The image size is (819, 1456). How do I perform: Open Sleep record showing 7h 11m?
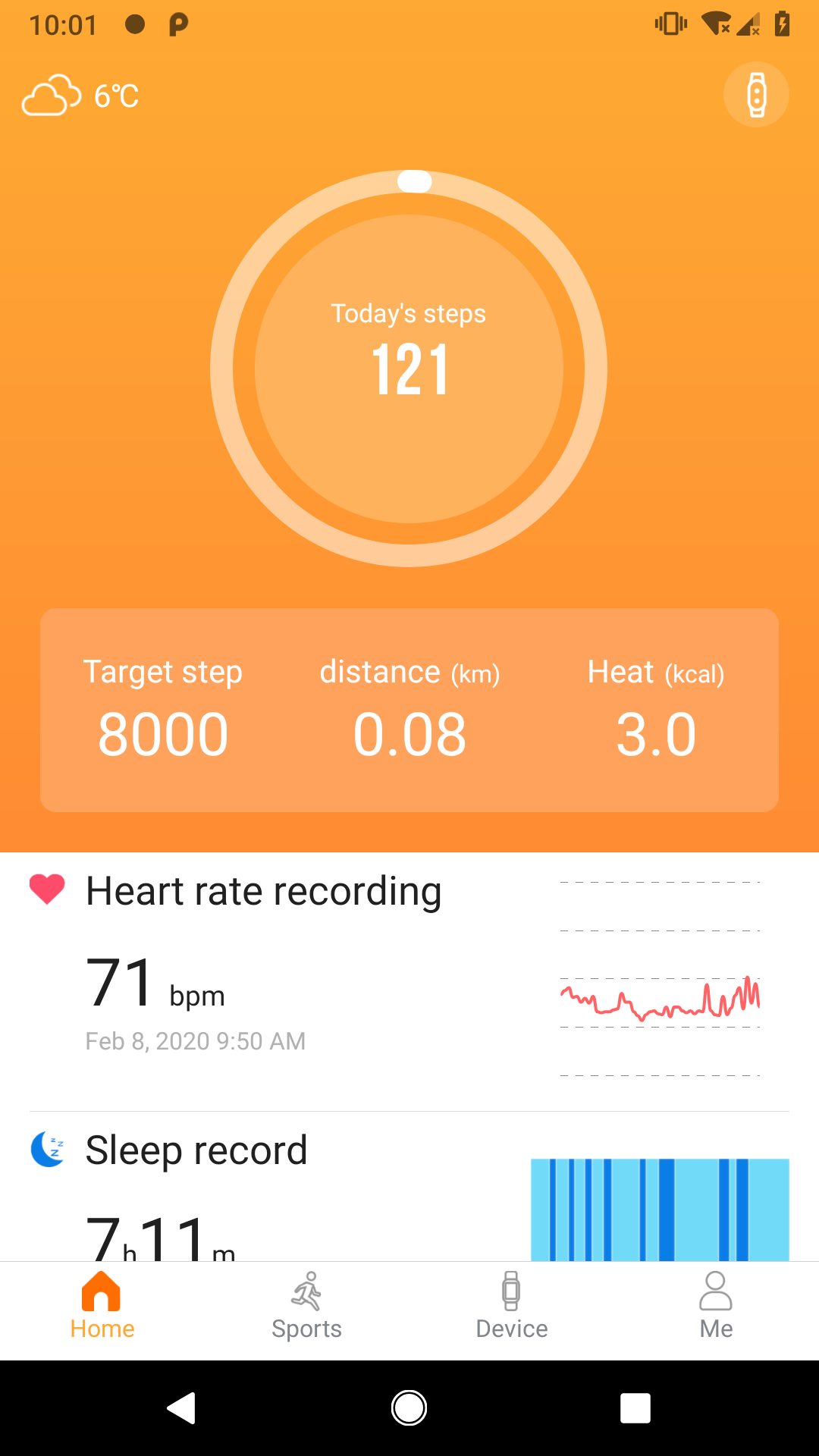pyautogui.click(x=197, y=1150)
